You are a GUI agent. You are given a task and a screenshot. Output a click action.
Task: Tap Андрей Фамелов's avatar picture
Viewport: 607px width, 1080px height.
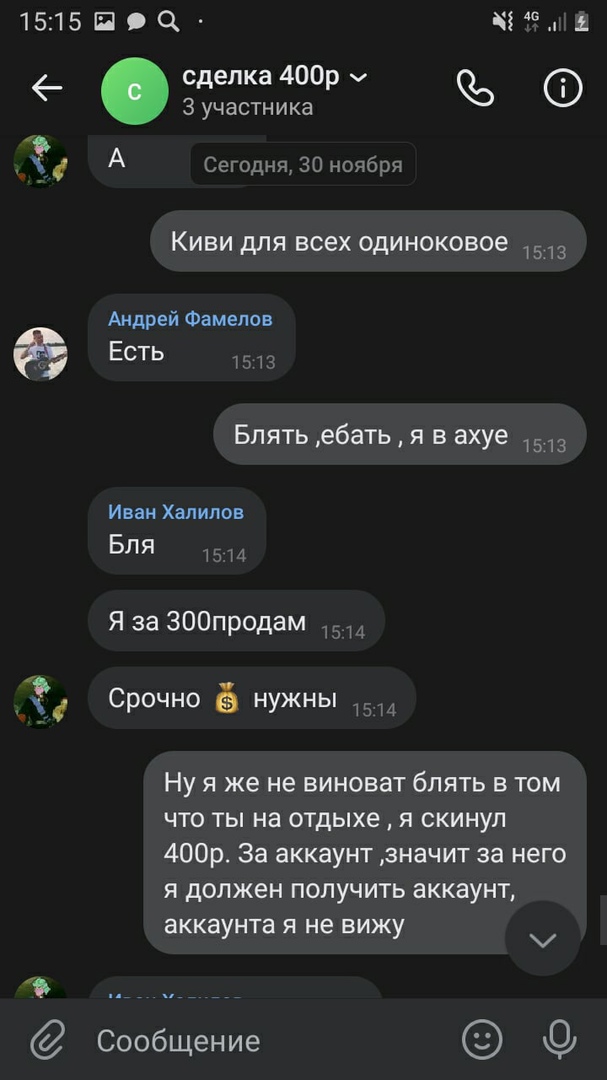click(40, 354)
